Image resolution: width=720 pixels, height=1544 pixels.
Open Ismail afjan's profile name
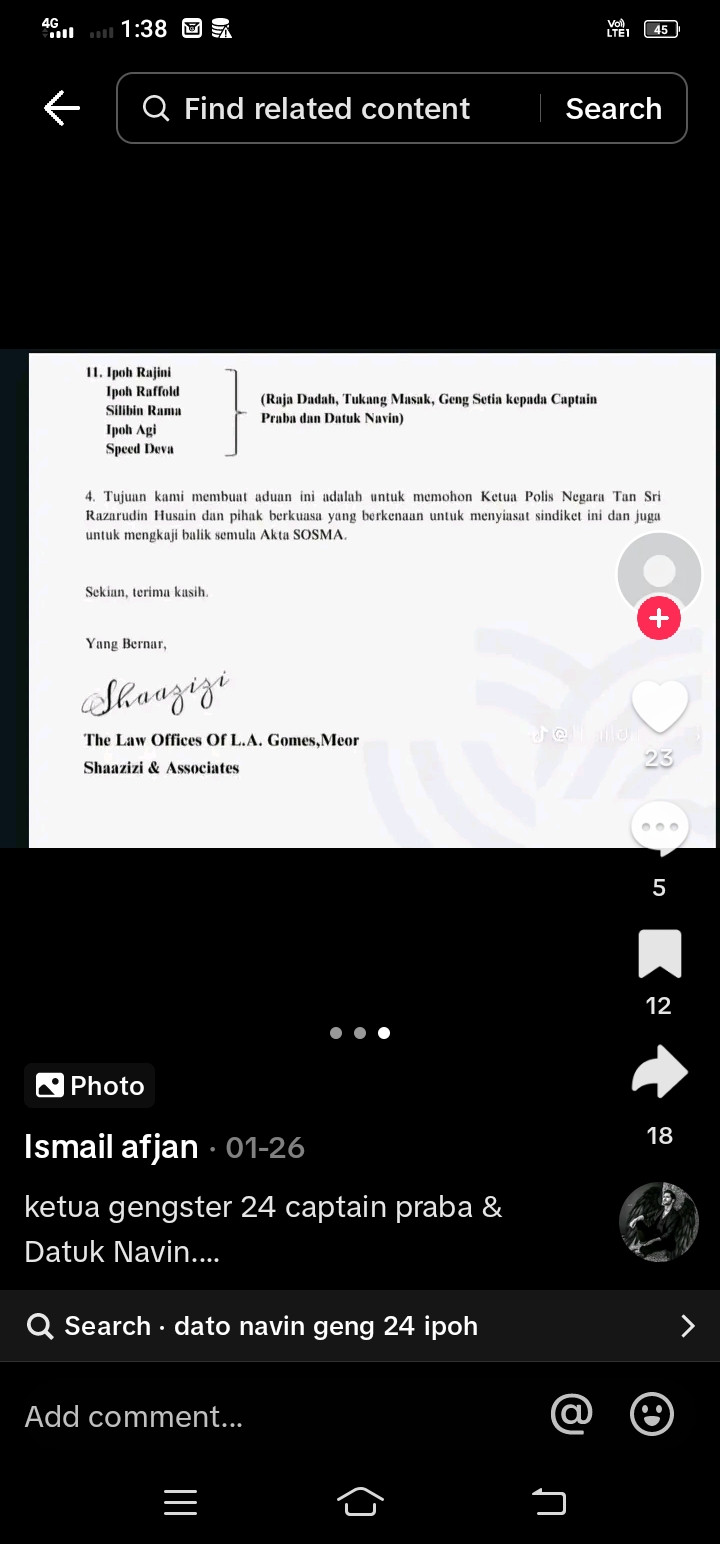(x=111, y=1146)
